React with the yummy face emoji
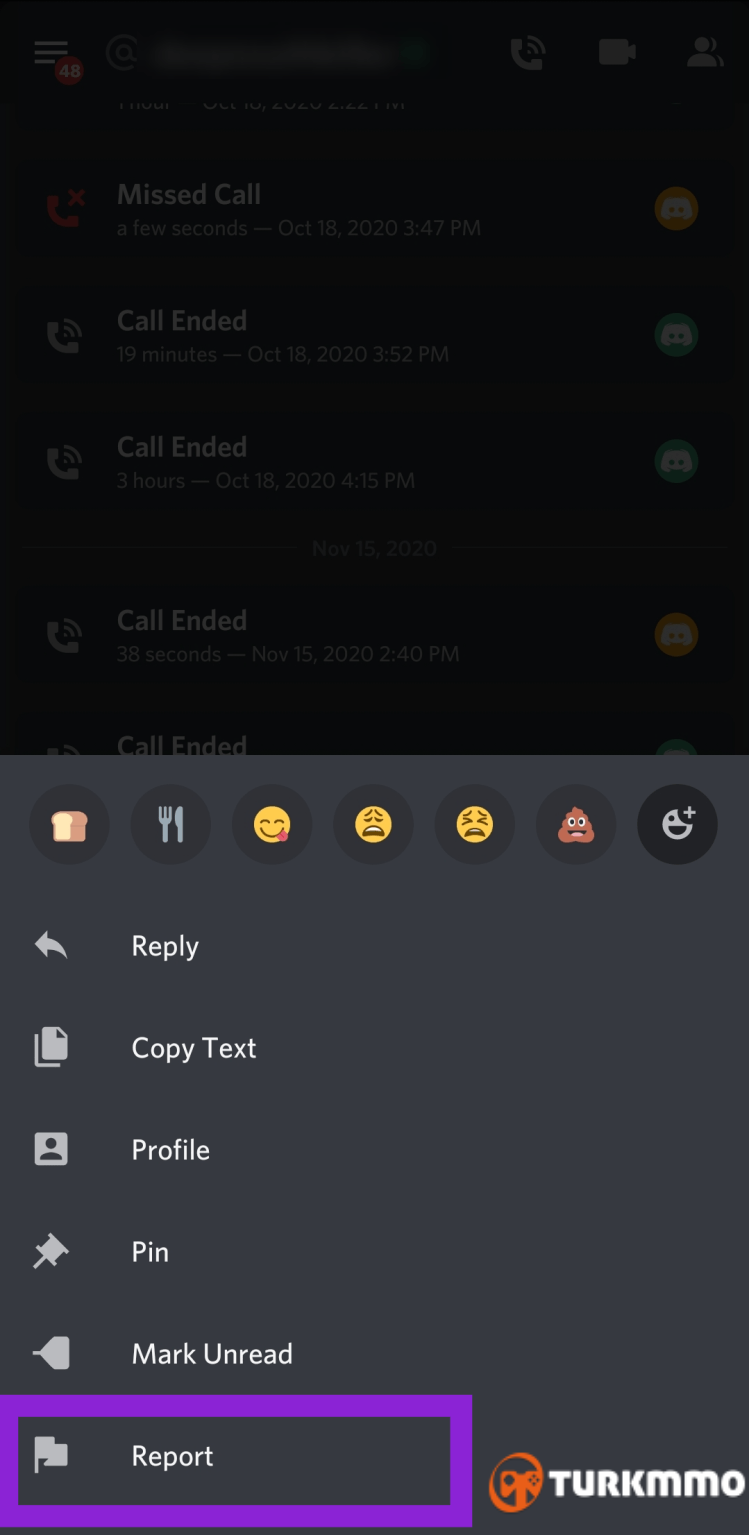Image resolution: width=749 pixels, height=1535 pixels. pos(272,825)
